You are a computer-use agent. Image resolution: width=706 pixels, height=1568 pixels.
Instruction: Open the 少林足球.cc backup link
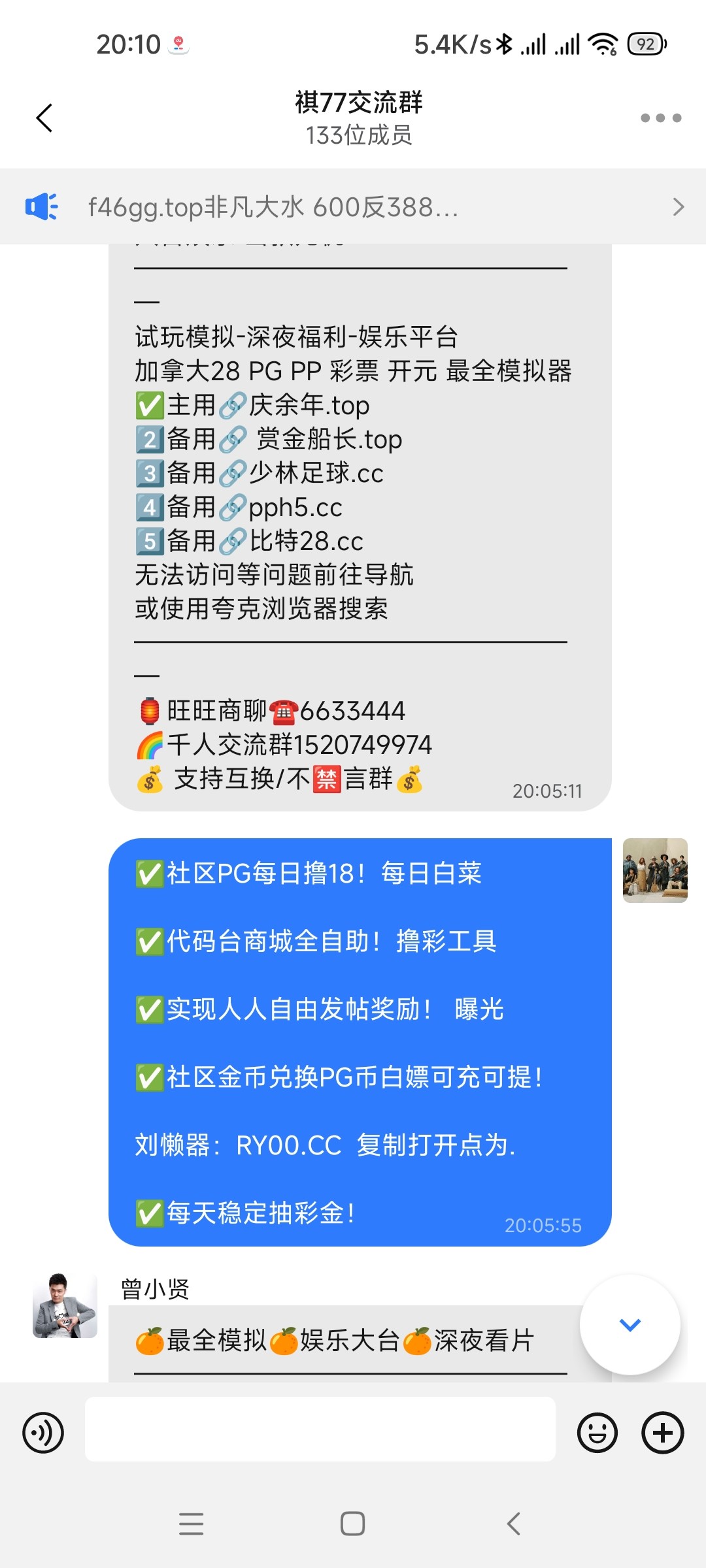point(316,474)
